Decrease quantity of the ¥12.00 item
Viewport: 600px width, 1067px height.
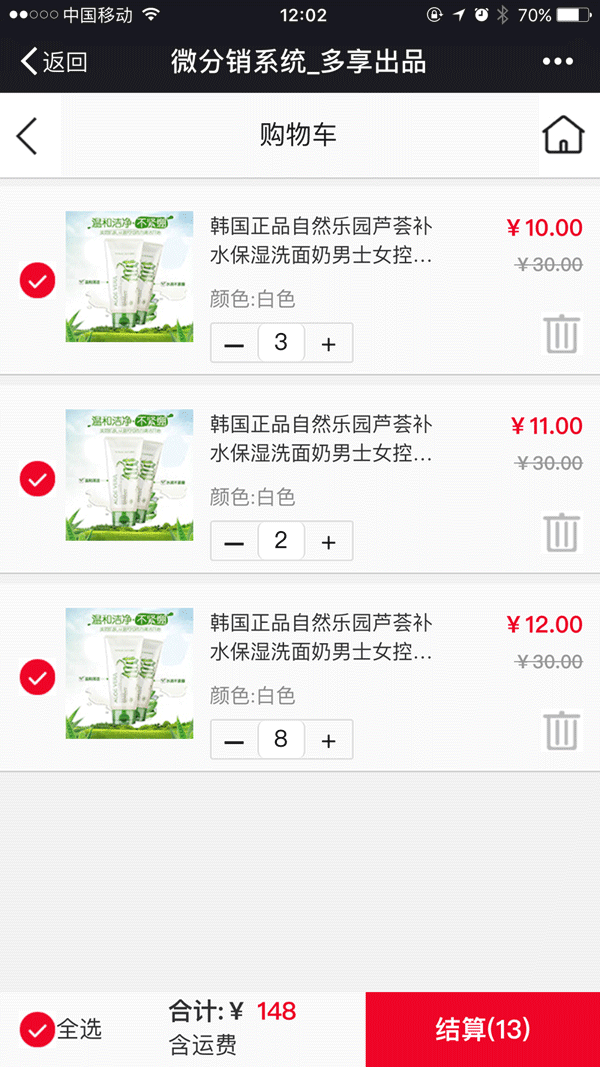tap(234, 740)
